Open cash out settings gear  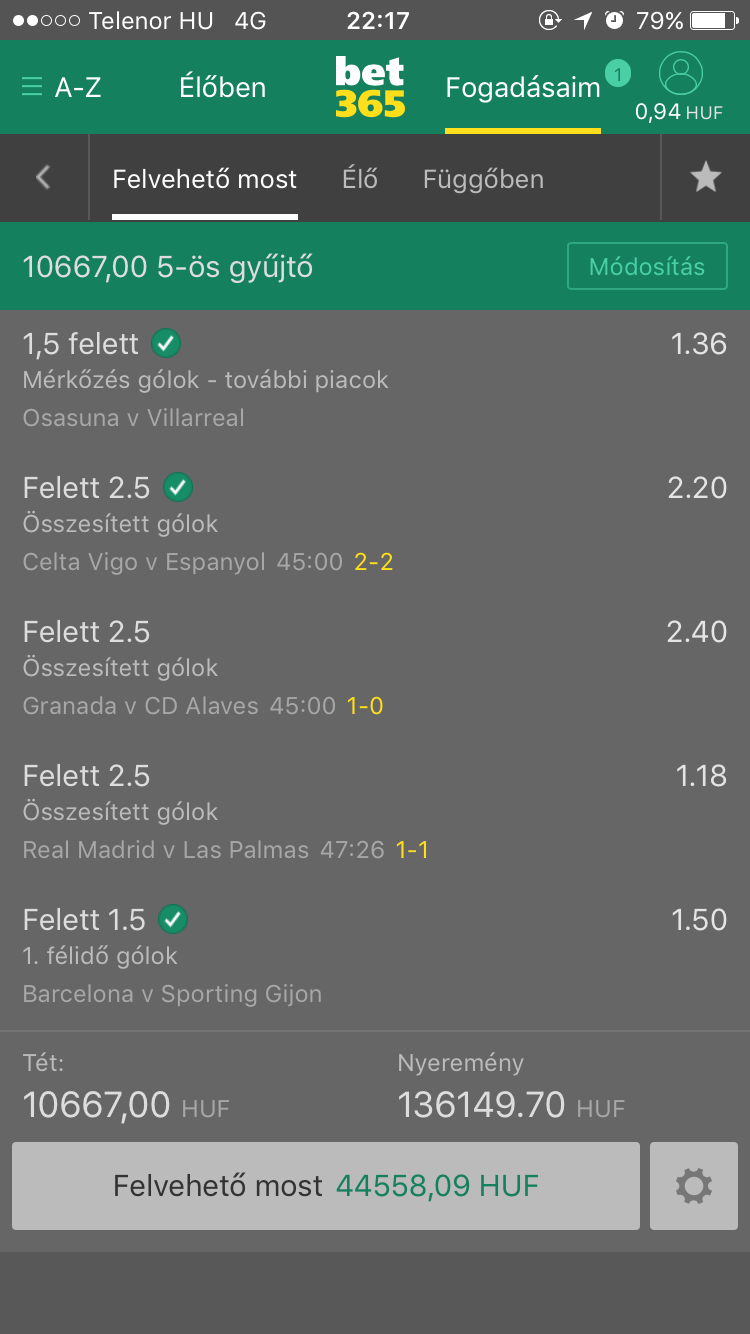[x=693, y=1186]
